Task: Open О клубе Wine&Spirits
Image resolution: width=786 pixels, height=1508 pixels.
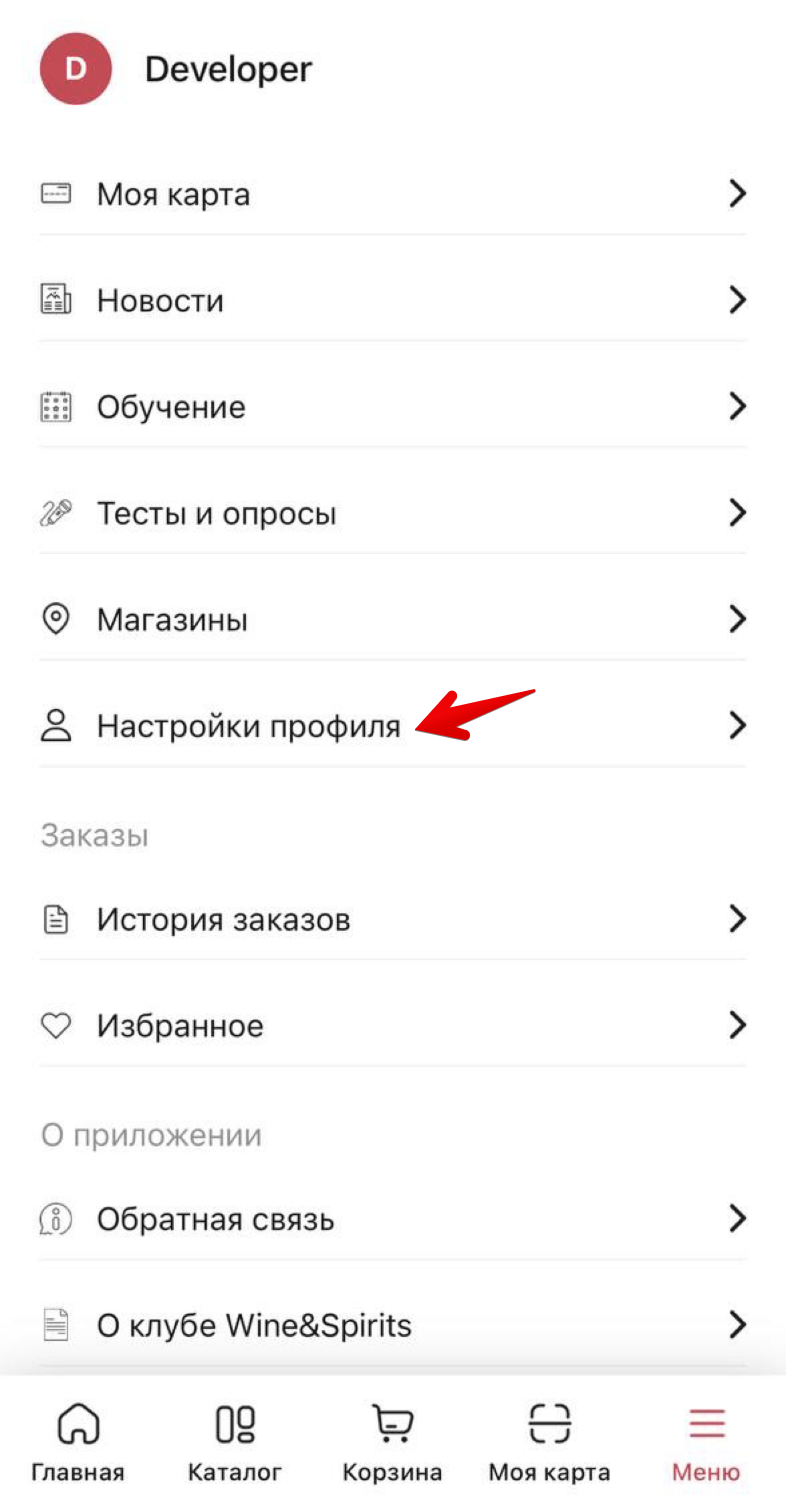Action: (x=392, y=1326)
